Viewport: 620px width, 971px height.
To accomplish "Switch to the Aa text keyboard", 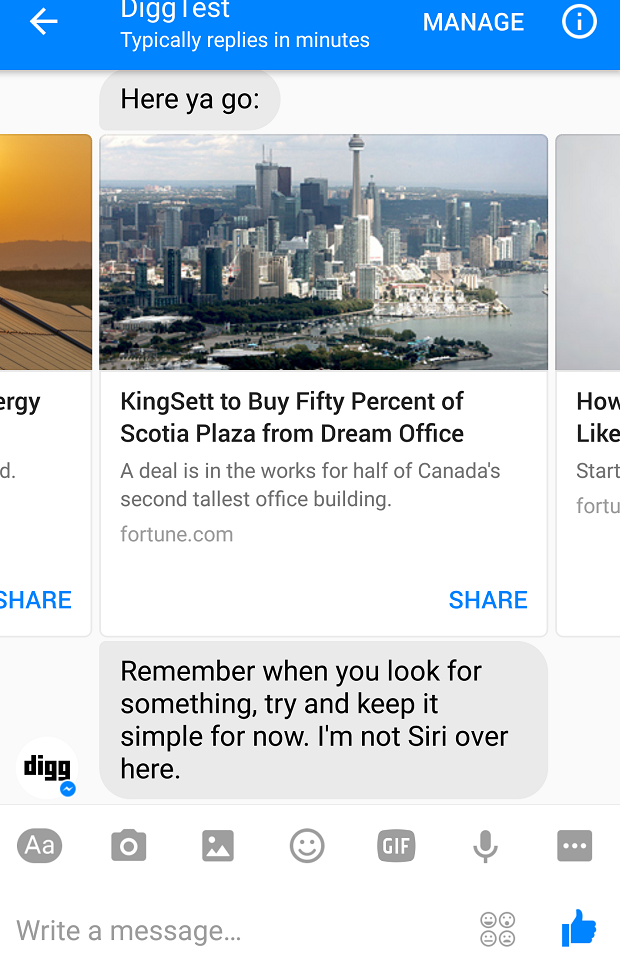I will pyautogui.click(x=40, y=846).
